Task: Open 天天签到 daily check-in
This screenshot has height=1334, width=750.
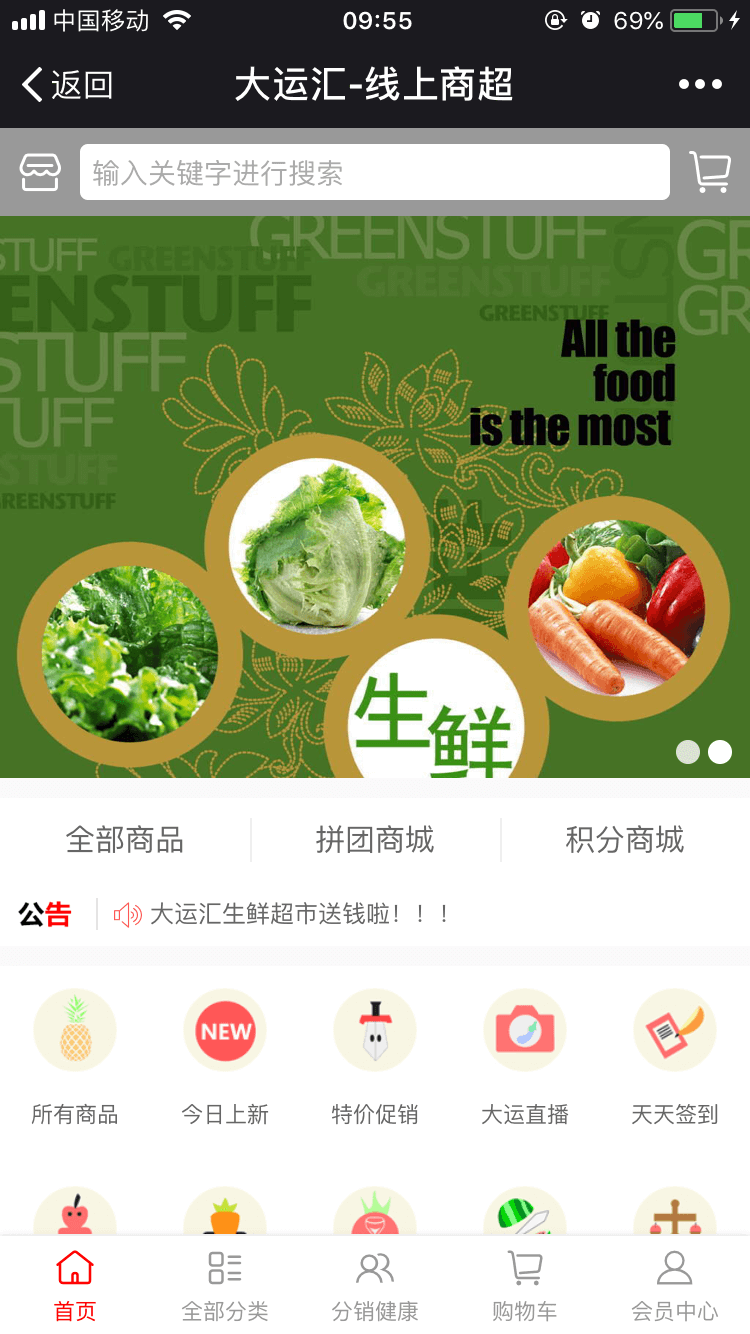Action: 675,1056
